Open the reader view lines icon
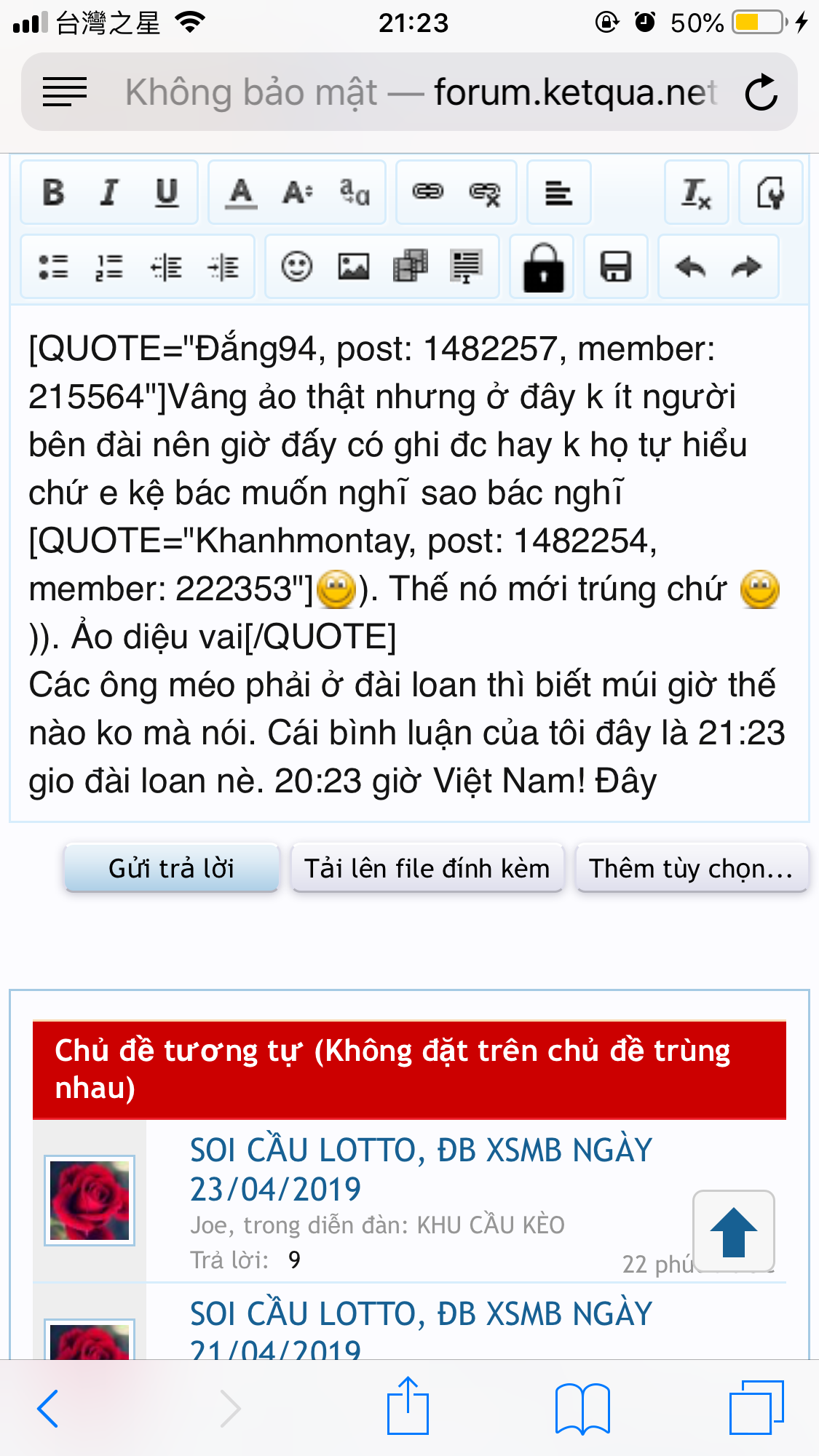Viewport: 819px width, 1456px height. coord(64,92)
